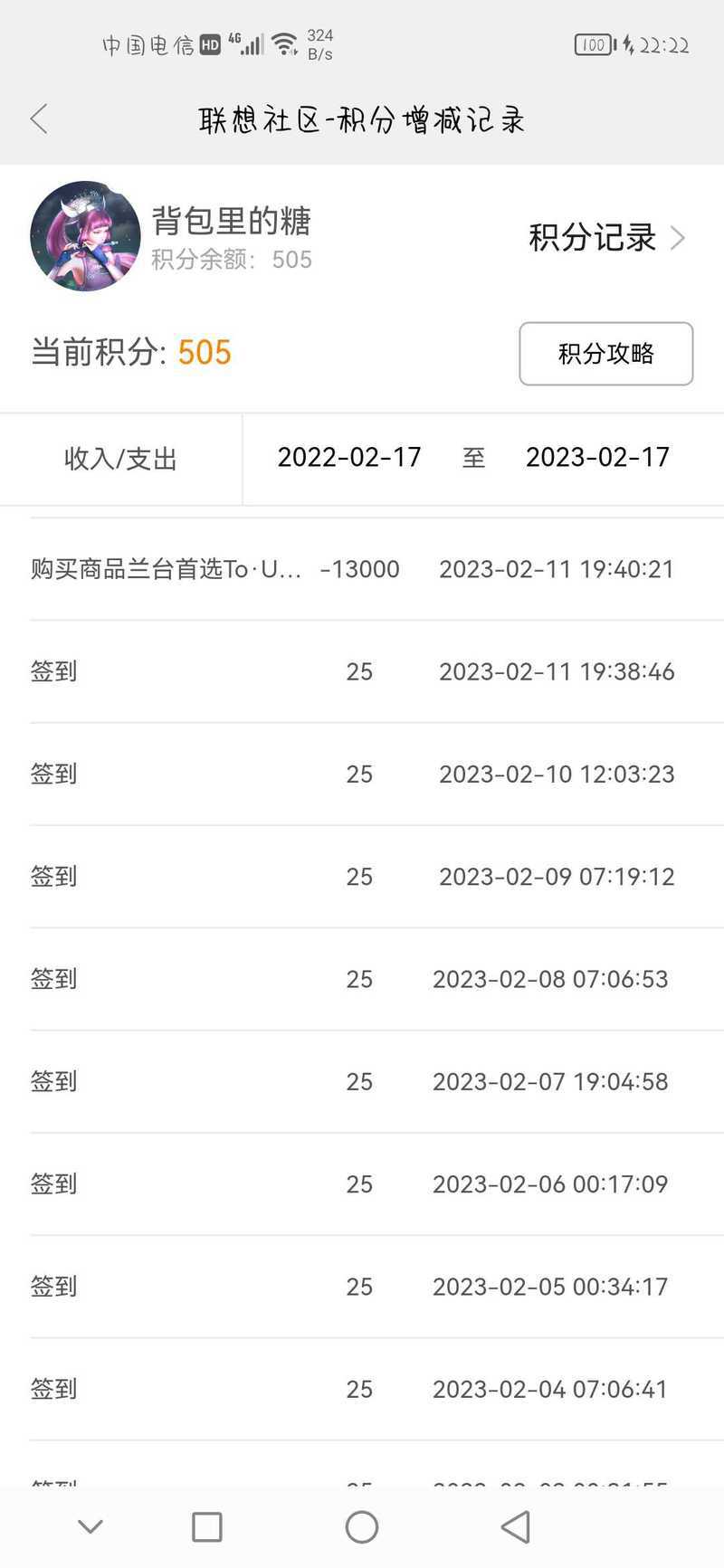
Task: Go back using the header arrow
Action: [39, 119]
